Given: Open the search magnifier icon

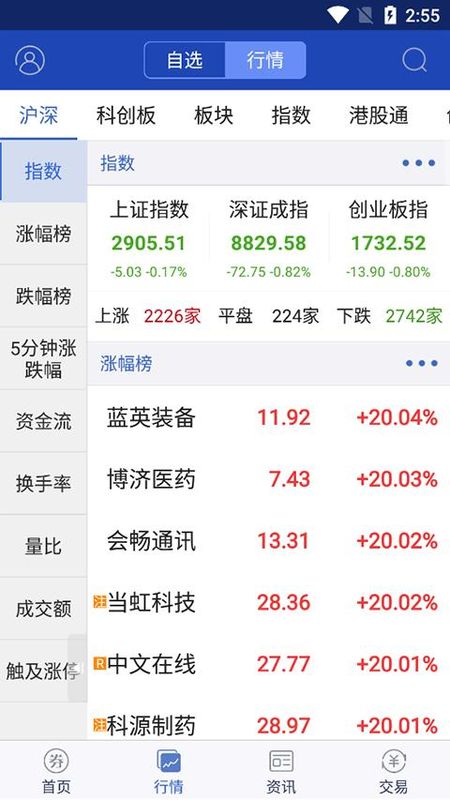Looking at the screenshot, I should click(x=414, y=60).
